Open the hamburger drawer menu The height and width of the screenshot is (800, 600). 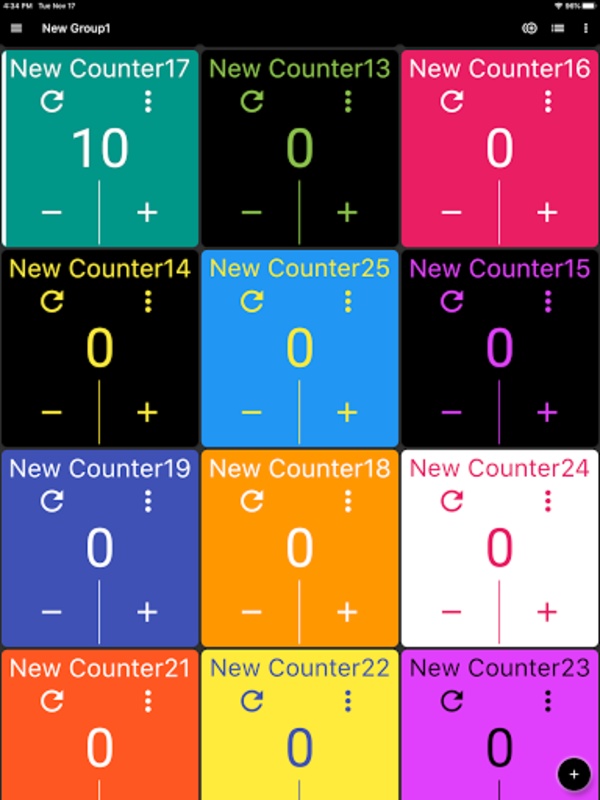[x=16, y=28]
